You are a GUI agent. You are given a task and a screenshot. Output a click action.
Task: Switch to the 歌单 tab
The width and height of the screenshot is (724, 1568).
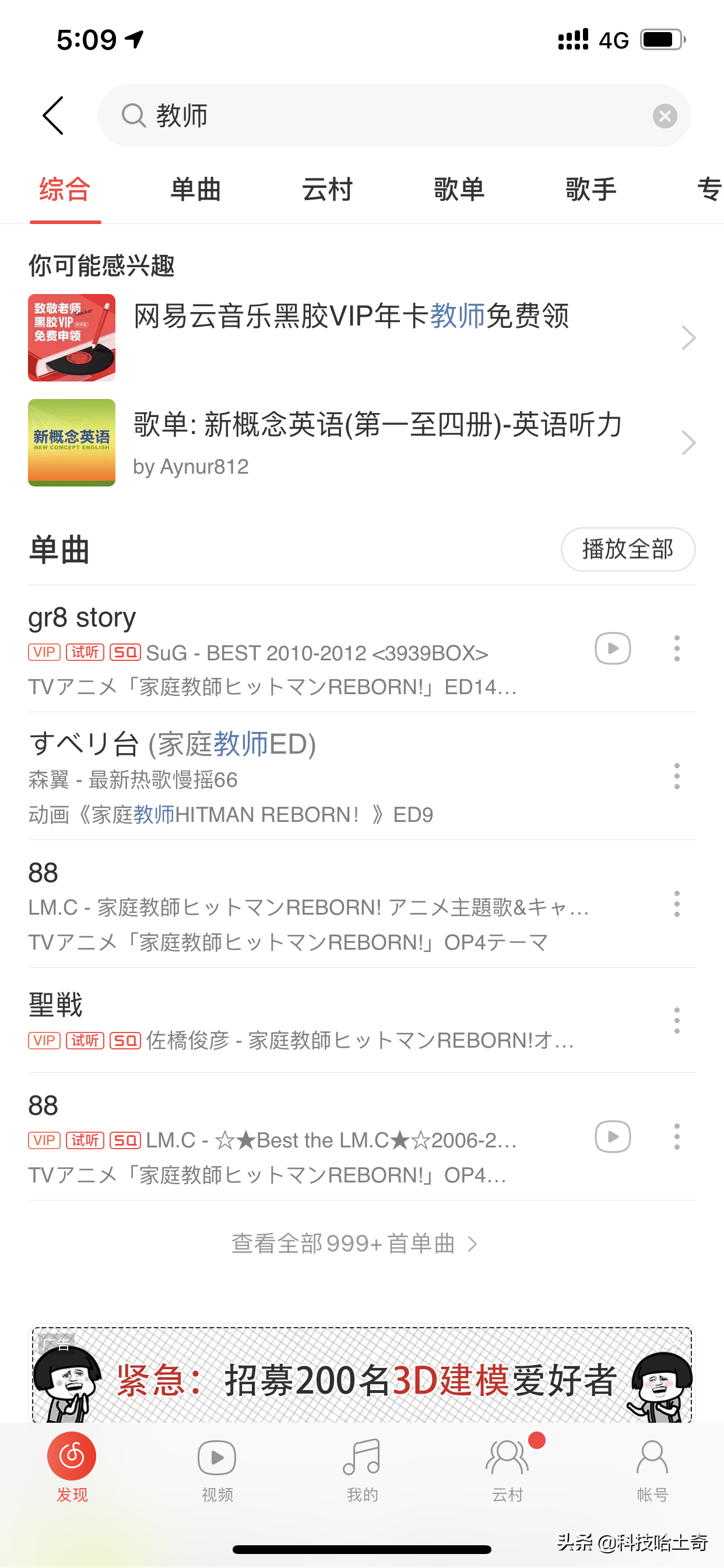459,190
